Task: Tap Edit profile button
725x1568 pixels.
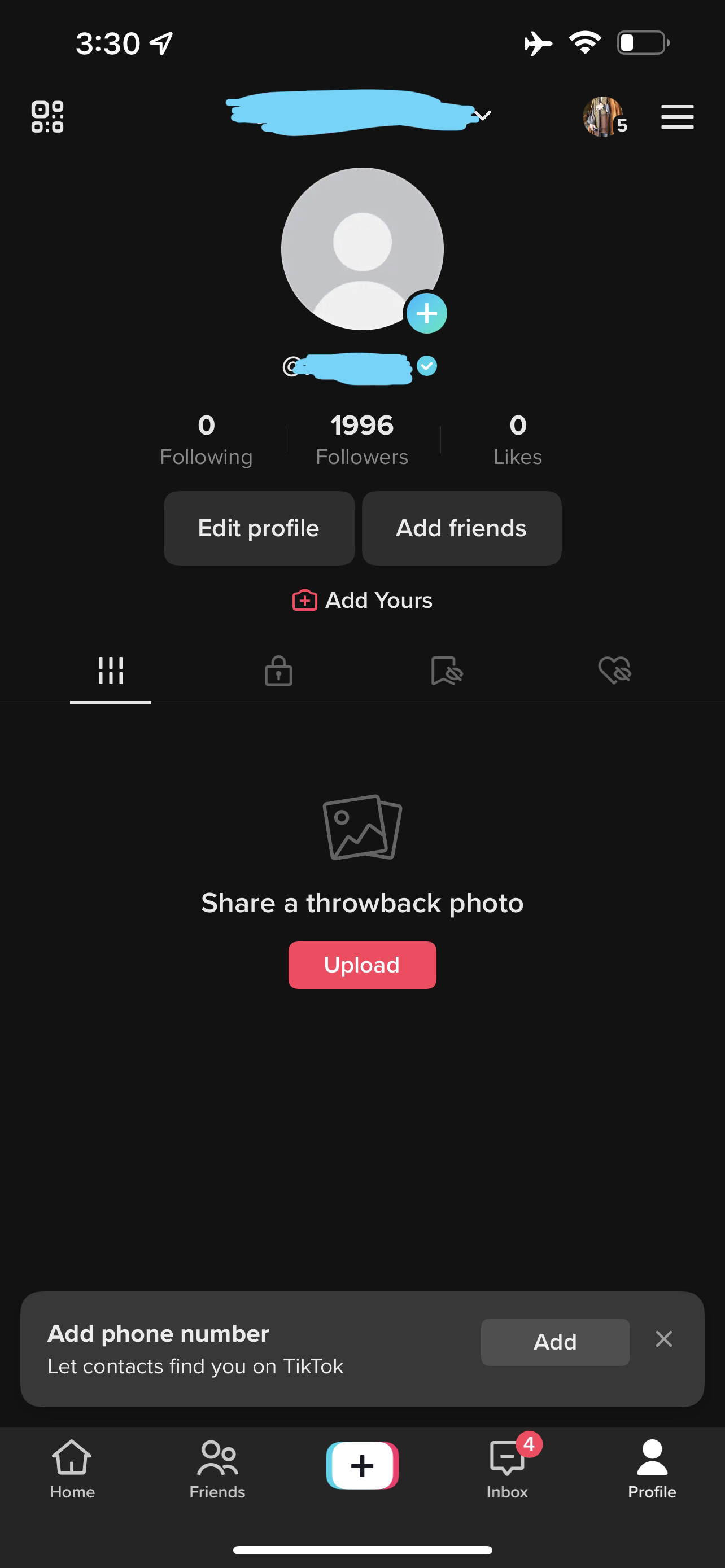Action: 259,528
